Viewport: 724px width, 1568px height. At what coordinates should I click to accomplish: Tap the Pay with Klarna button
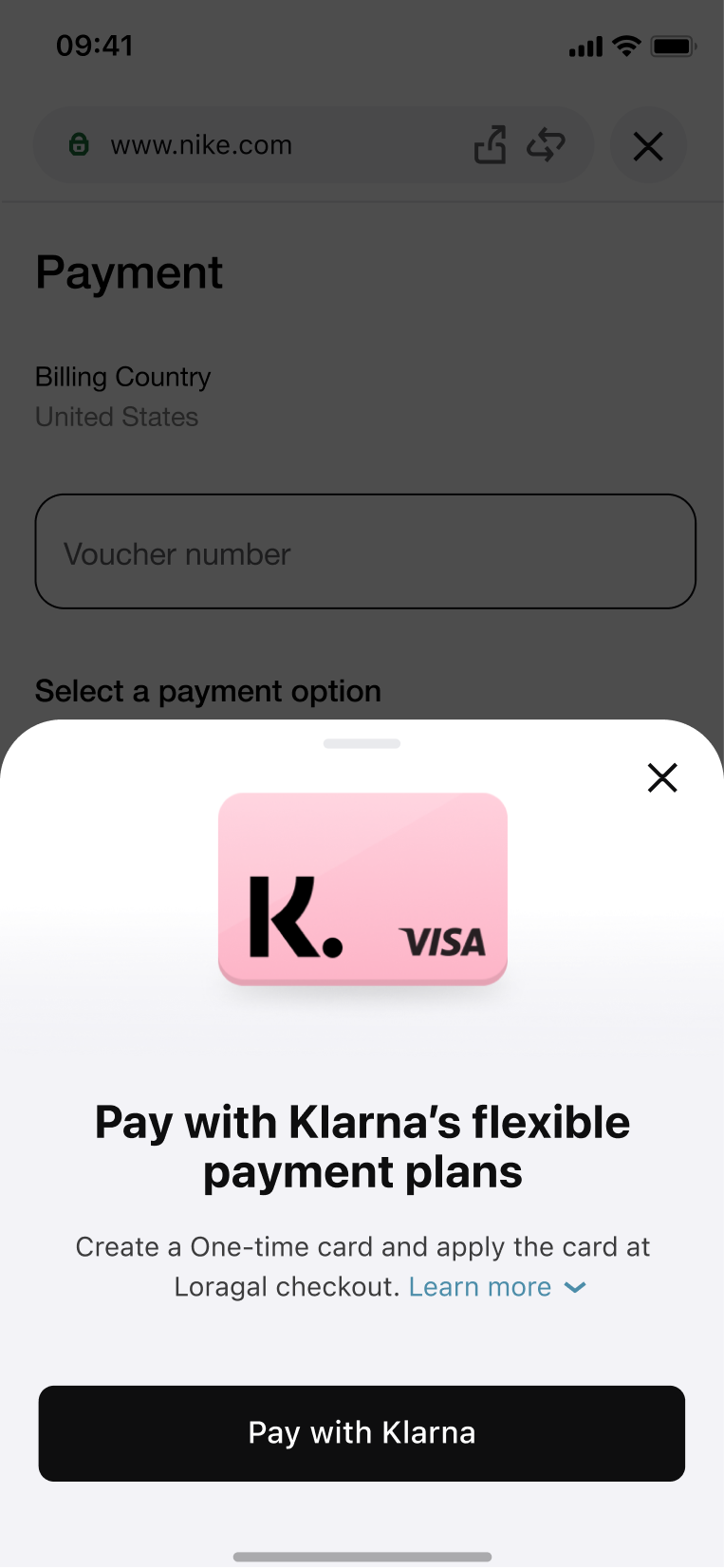click(x=362, y=1432)
